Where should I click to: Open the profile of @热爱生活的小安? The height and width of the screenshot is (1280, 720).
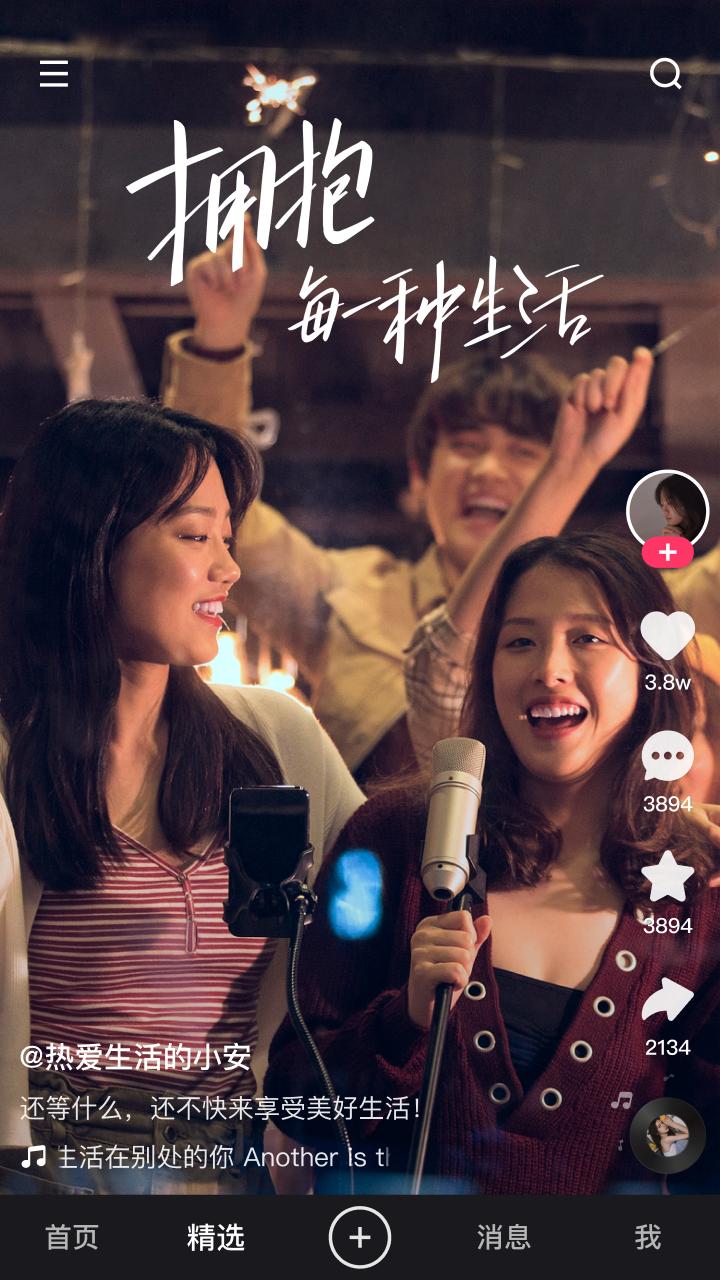(x=135, y=1057)
